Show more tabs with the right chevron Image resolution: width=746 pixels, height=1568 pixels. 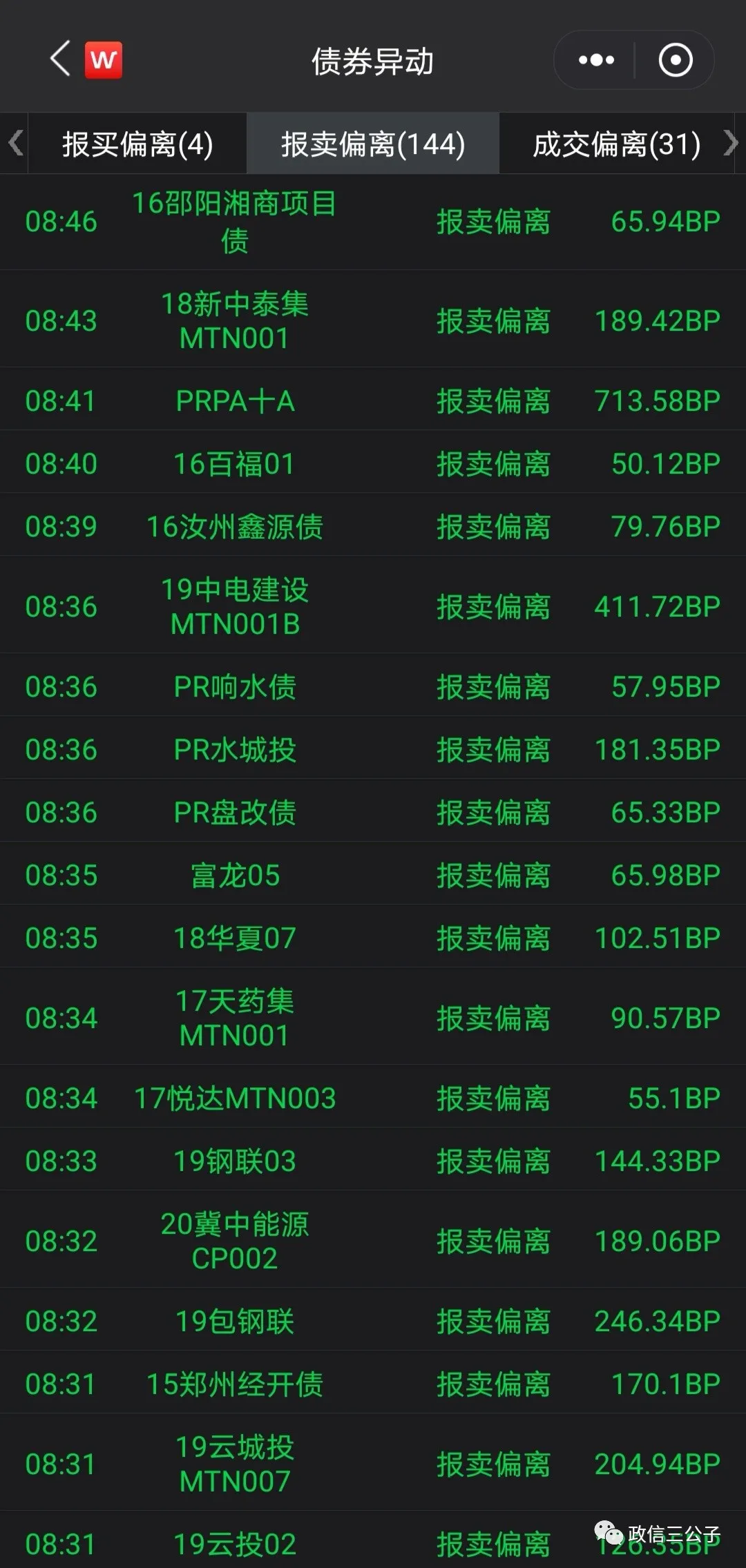coord(731,144)
